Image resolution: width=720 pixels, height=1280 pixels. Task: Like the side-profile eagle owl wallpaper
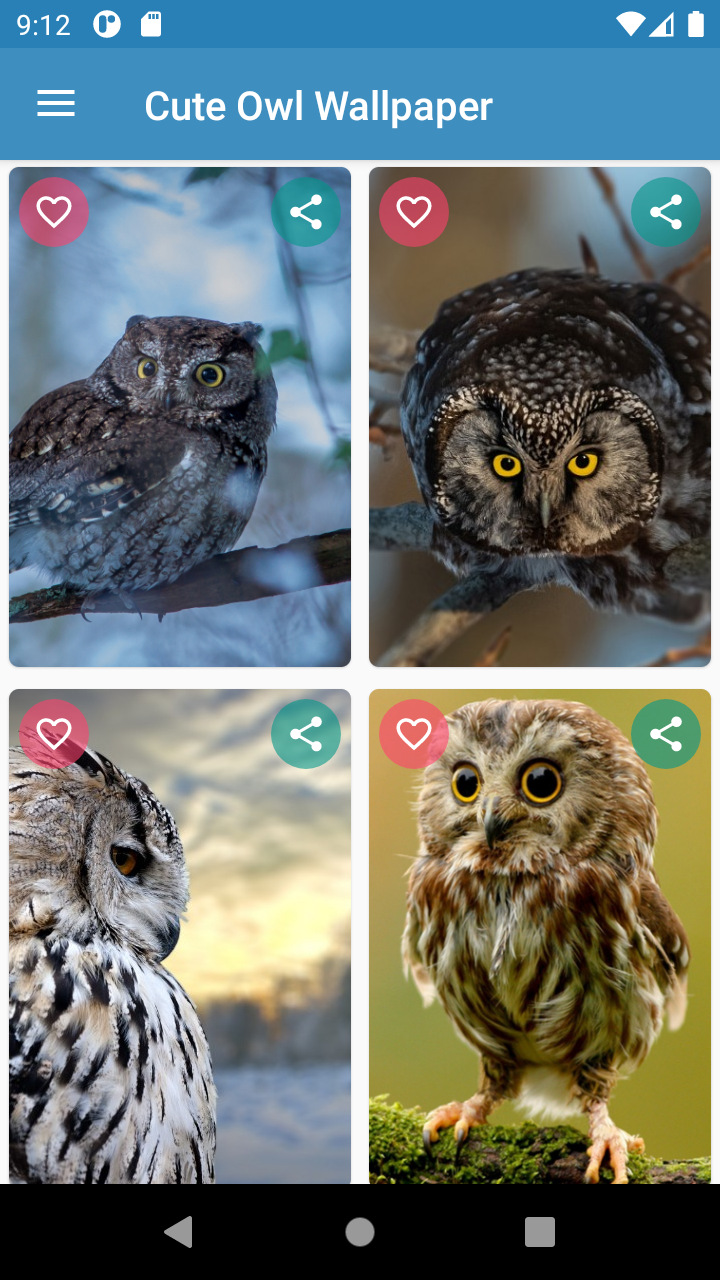54,733
